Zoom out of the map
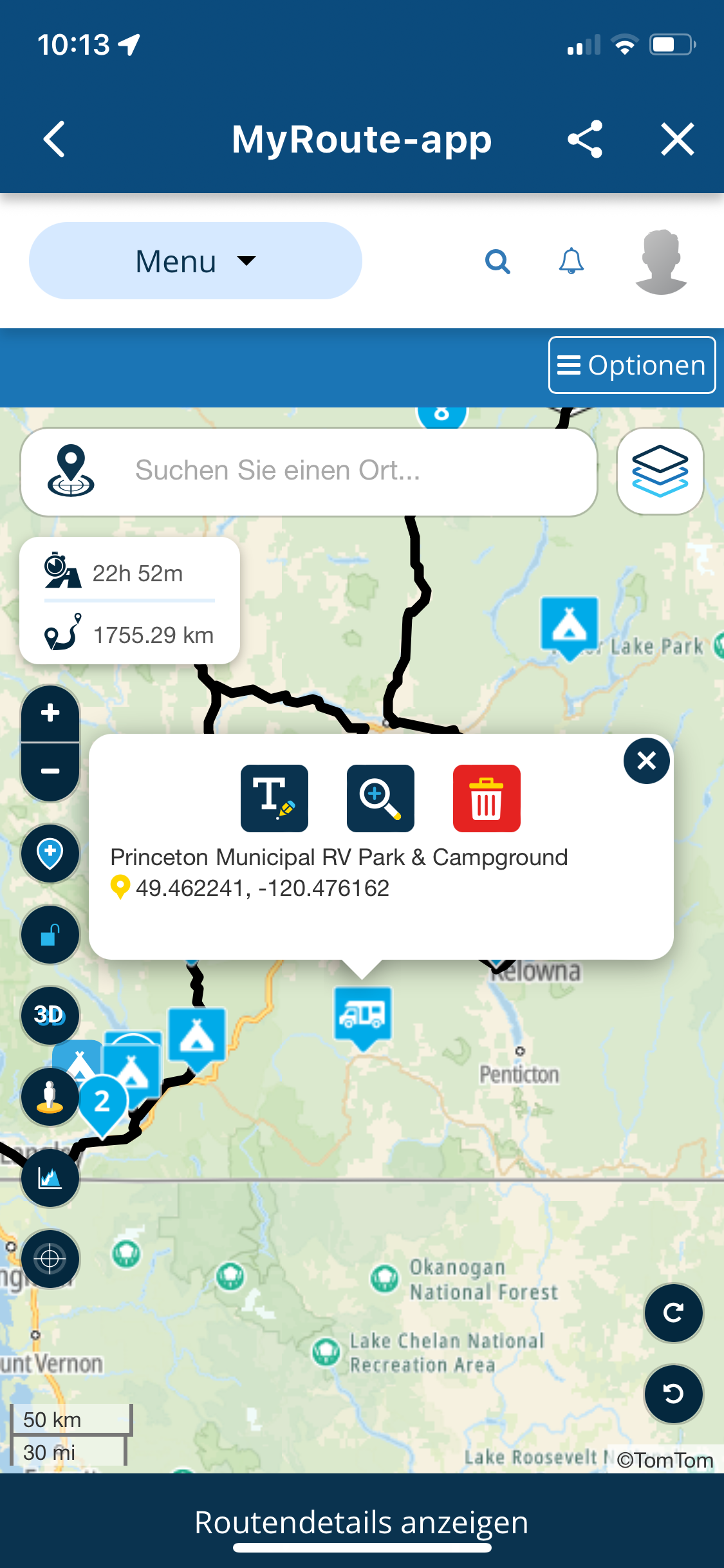Viewport: 724px width, 1568px height. point(50,771)
